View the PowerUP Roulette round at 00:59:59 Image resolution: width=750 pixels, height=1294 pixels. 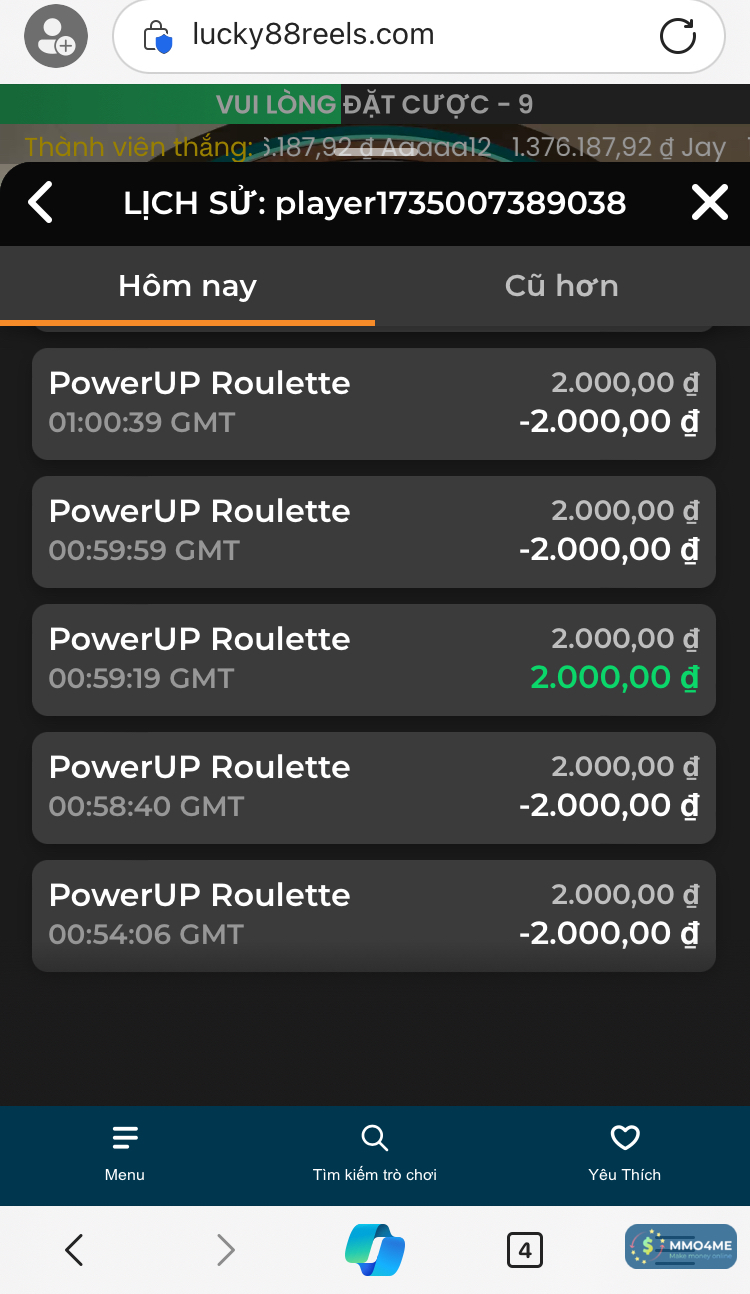click(x=373, y=531)
